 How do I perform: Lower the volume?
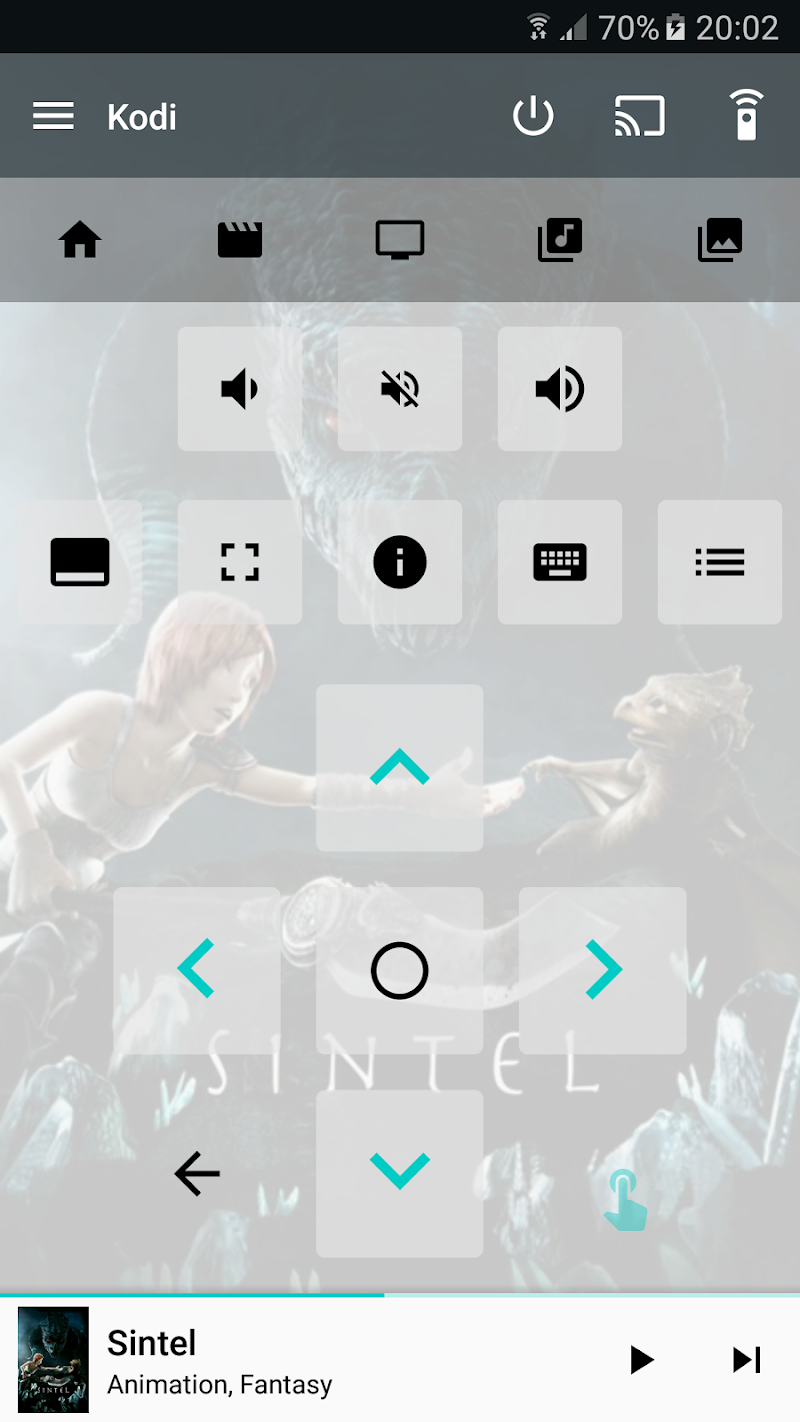(x=240, y=389)
